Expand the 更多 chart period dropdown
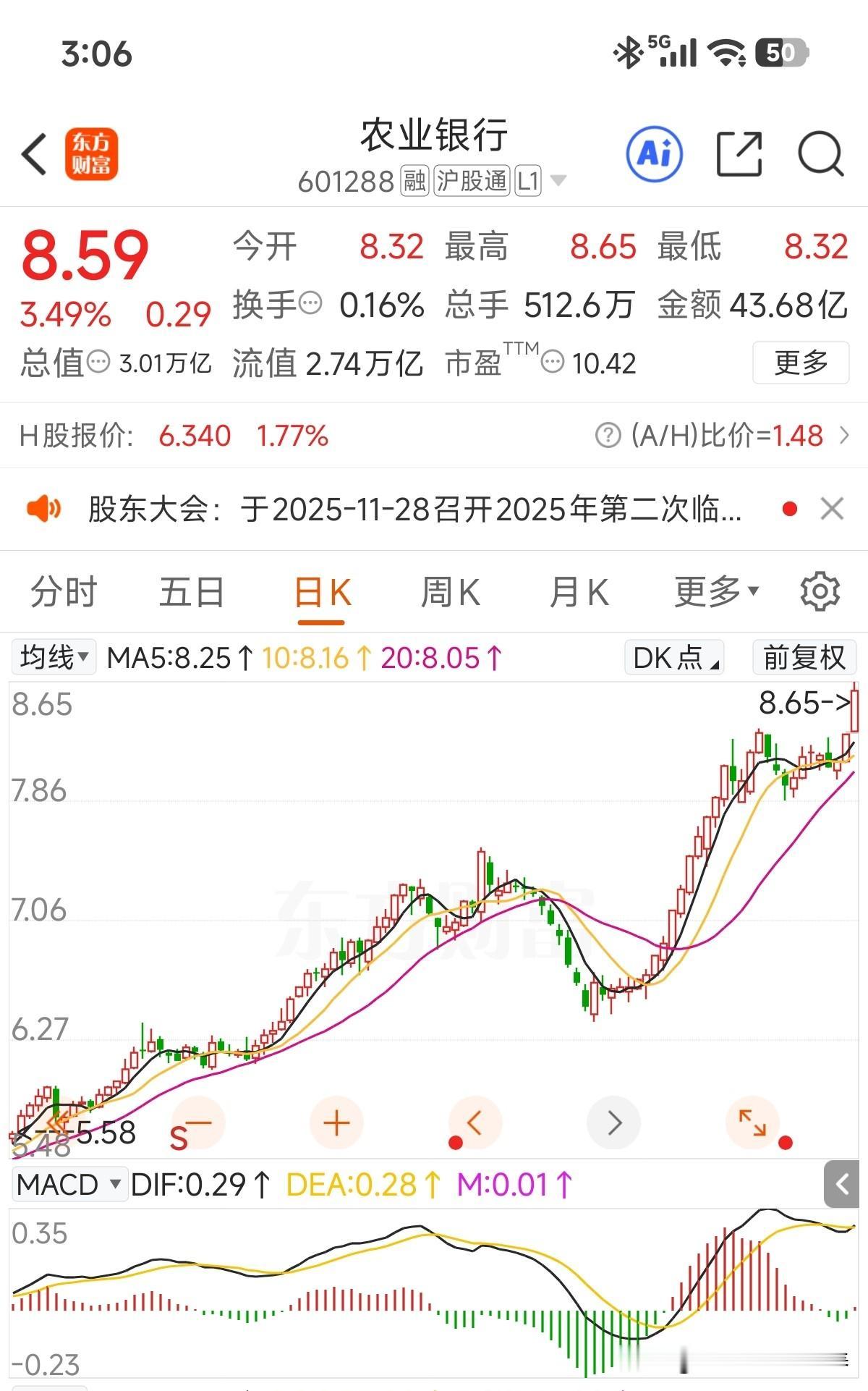 tap(712, 591)
